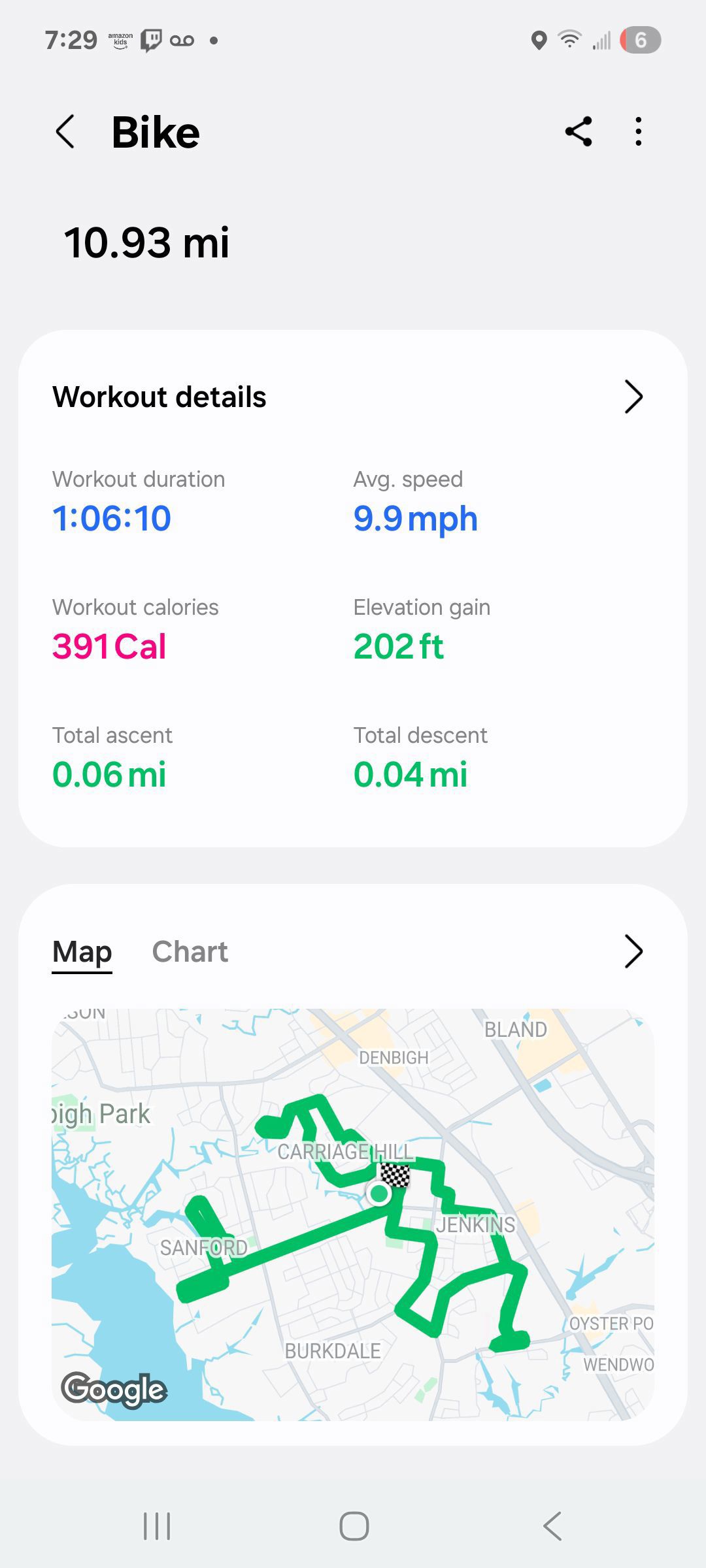Share this bike workout
Screen dimensions: 706x1568
579,132
